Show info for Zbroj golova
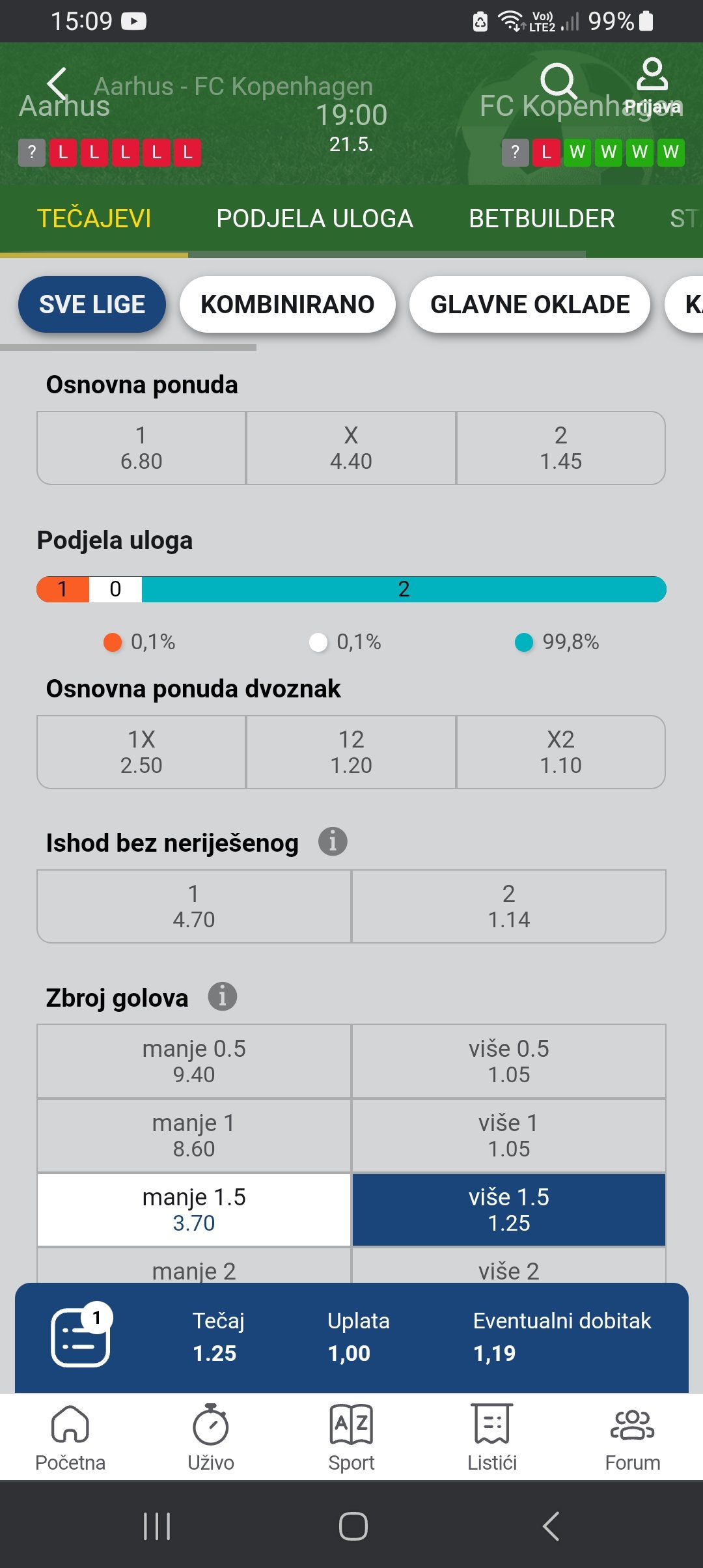 (x=223, y=996)
